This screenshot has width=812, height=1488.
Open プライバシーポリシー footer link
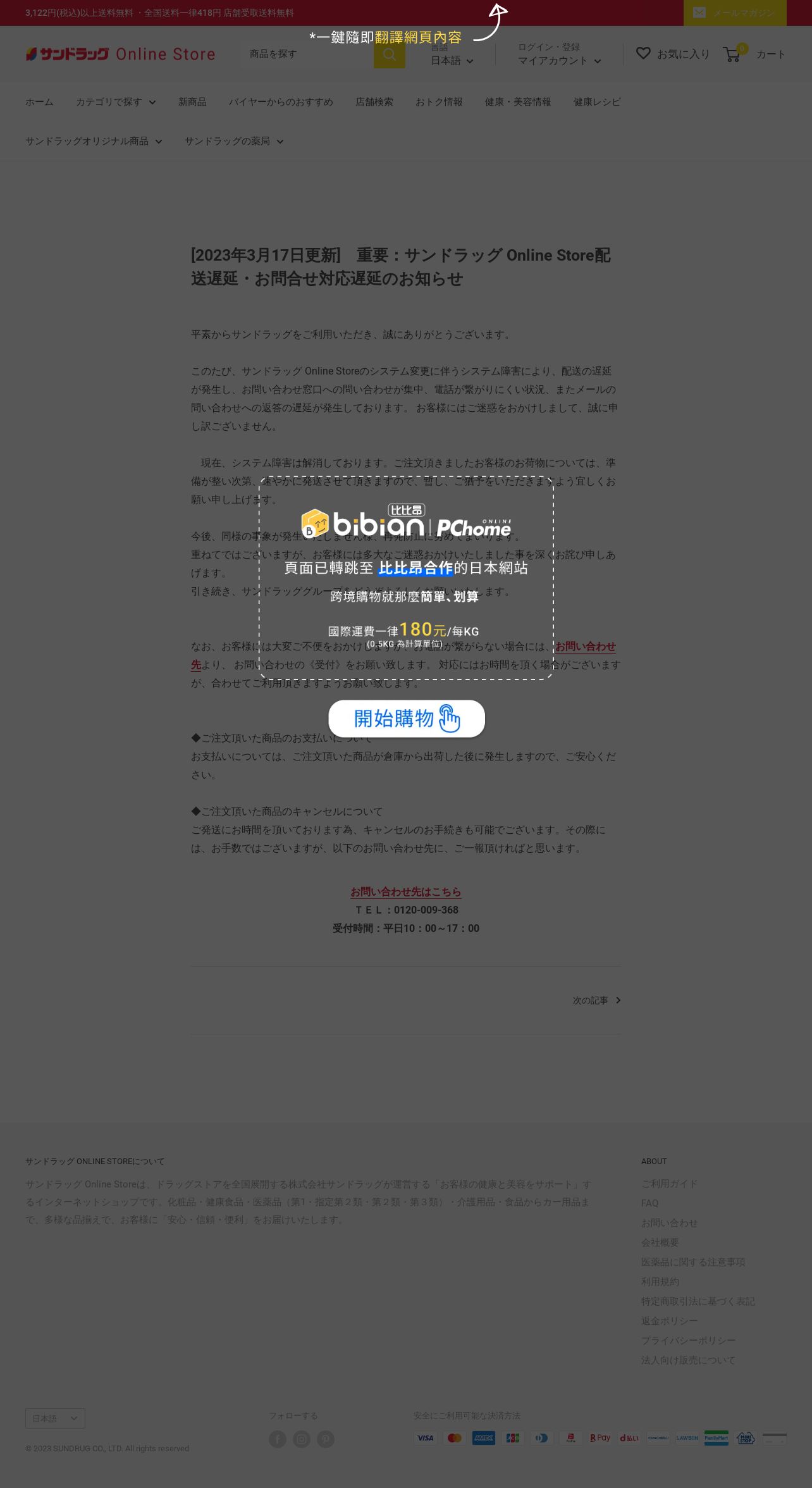[688, 1341]
